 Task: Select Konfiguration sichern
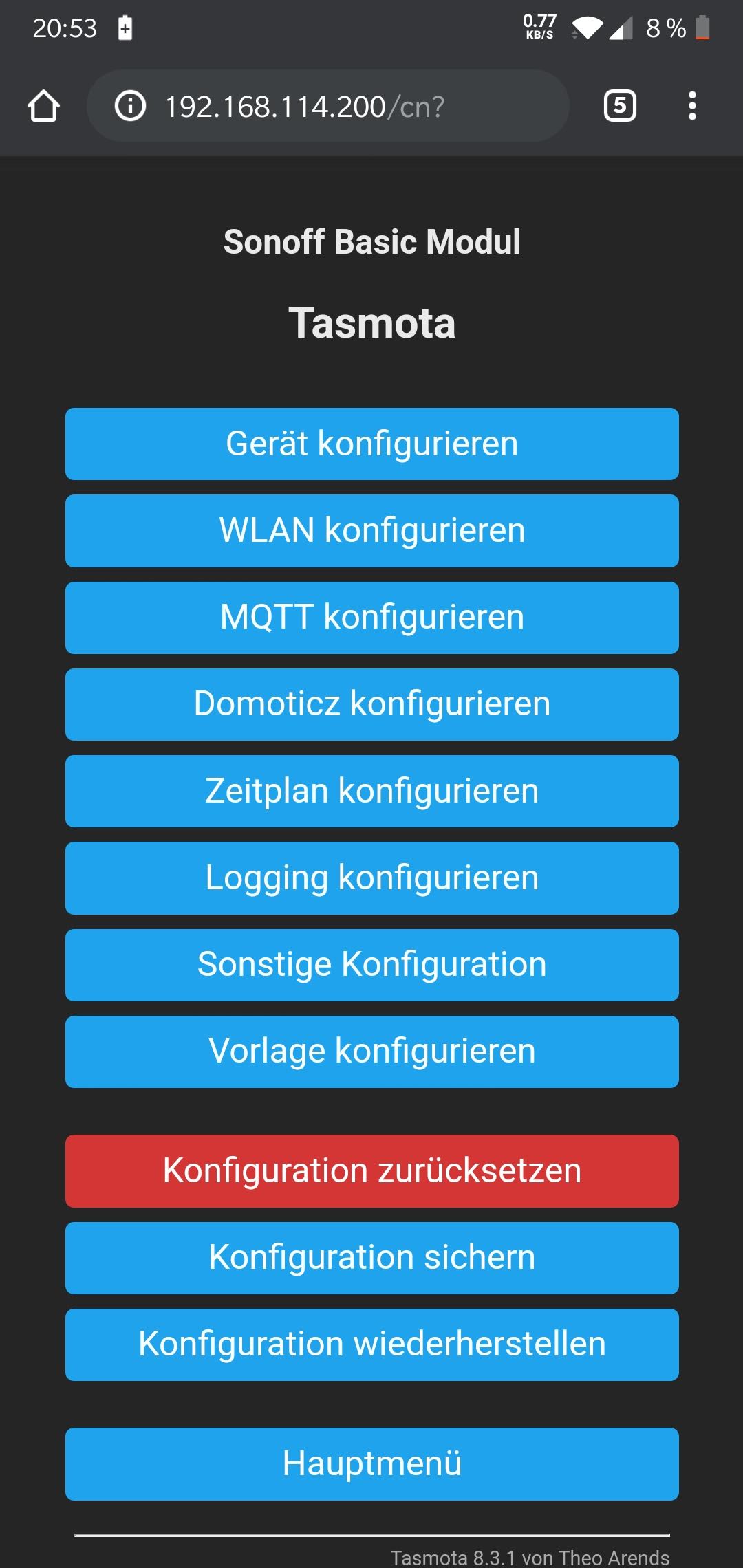point(372,1258)
